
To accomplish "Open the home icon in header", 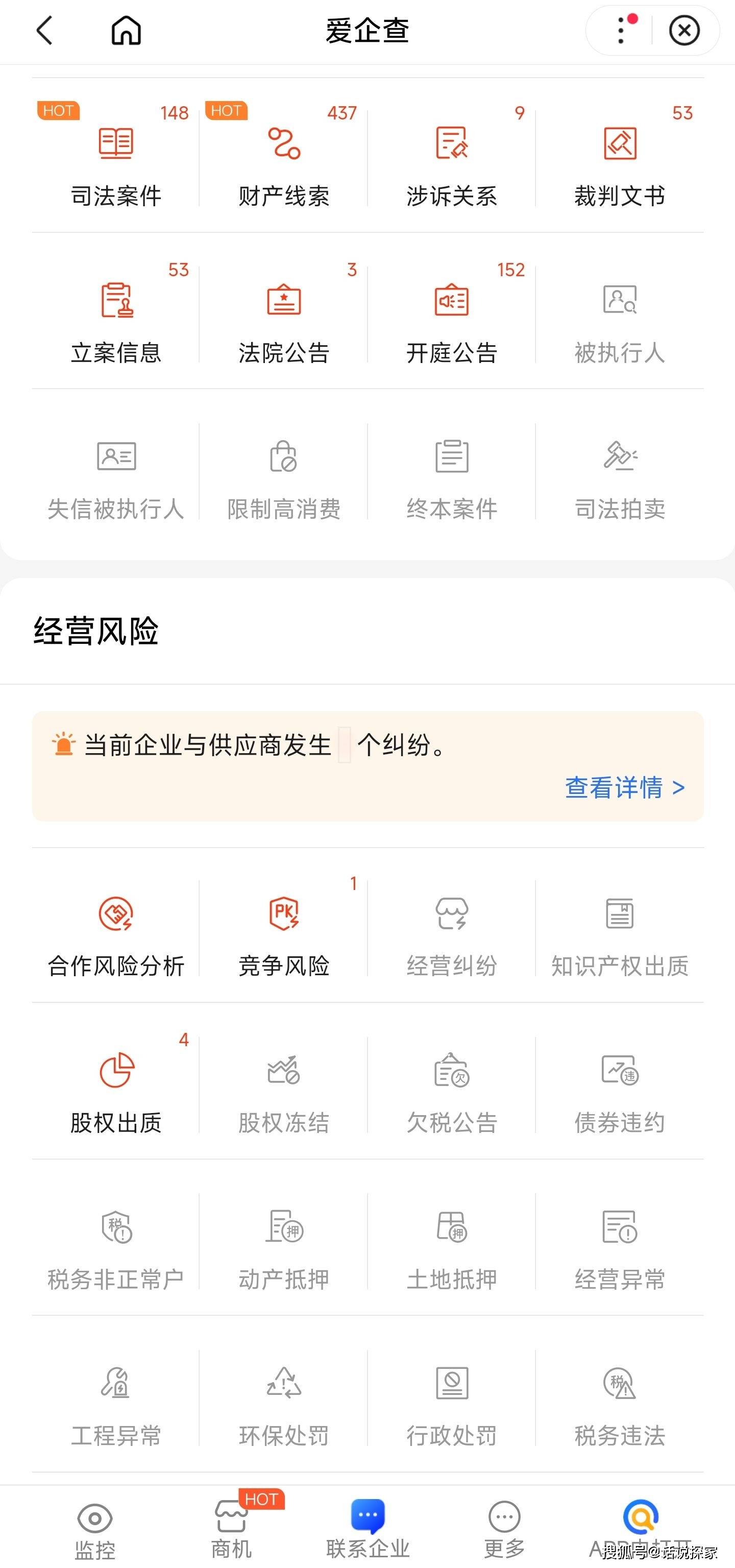I will tap(126, 31).
